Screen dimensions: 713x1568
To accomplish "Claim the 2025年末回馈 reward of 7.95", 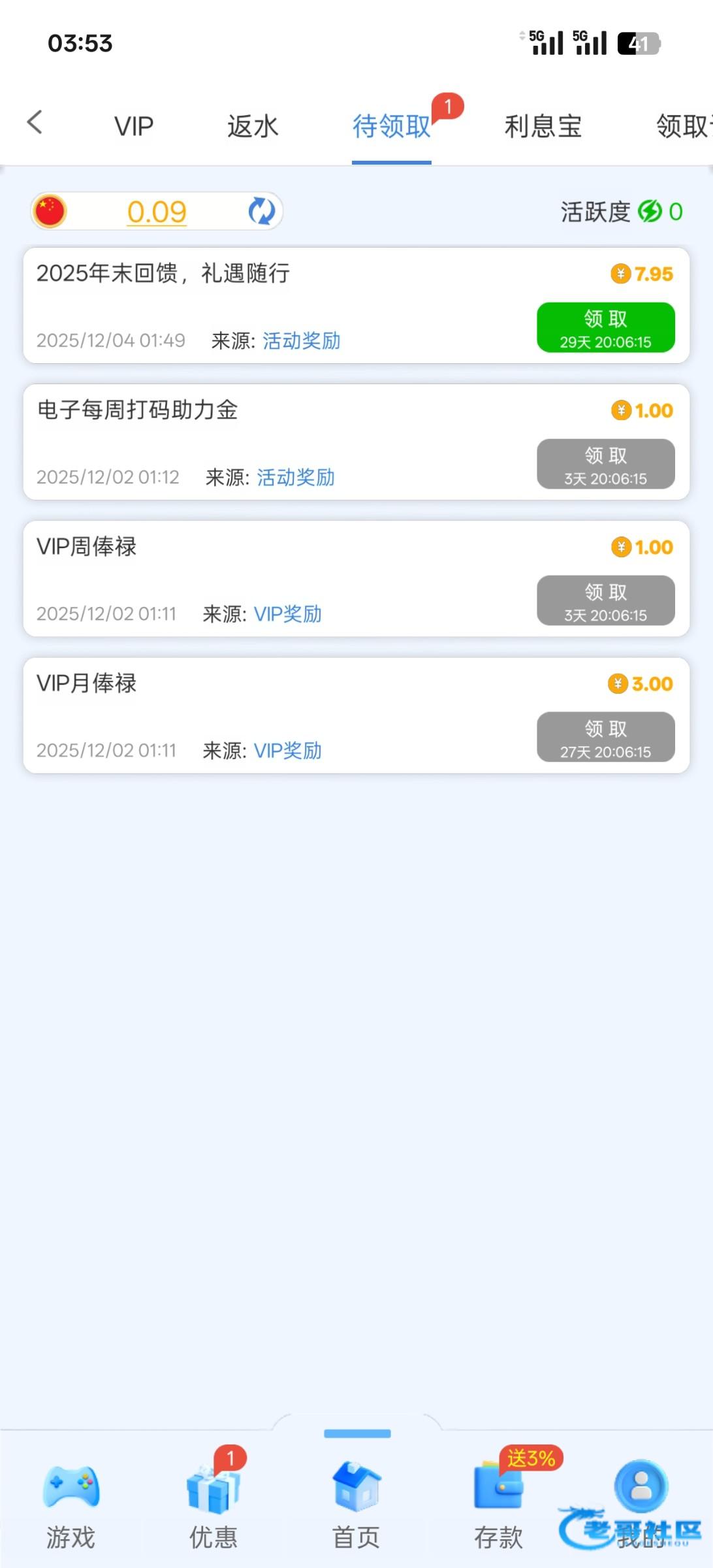I will click(605, 328).
